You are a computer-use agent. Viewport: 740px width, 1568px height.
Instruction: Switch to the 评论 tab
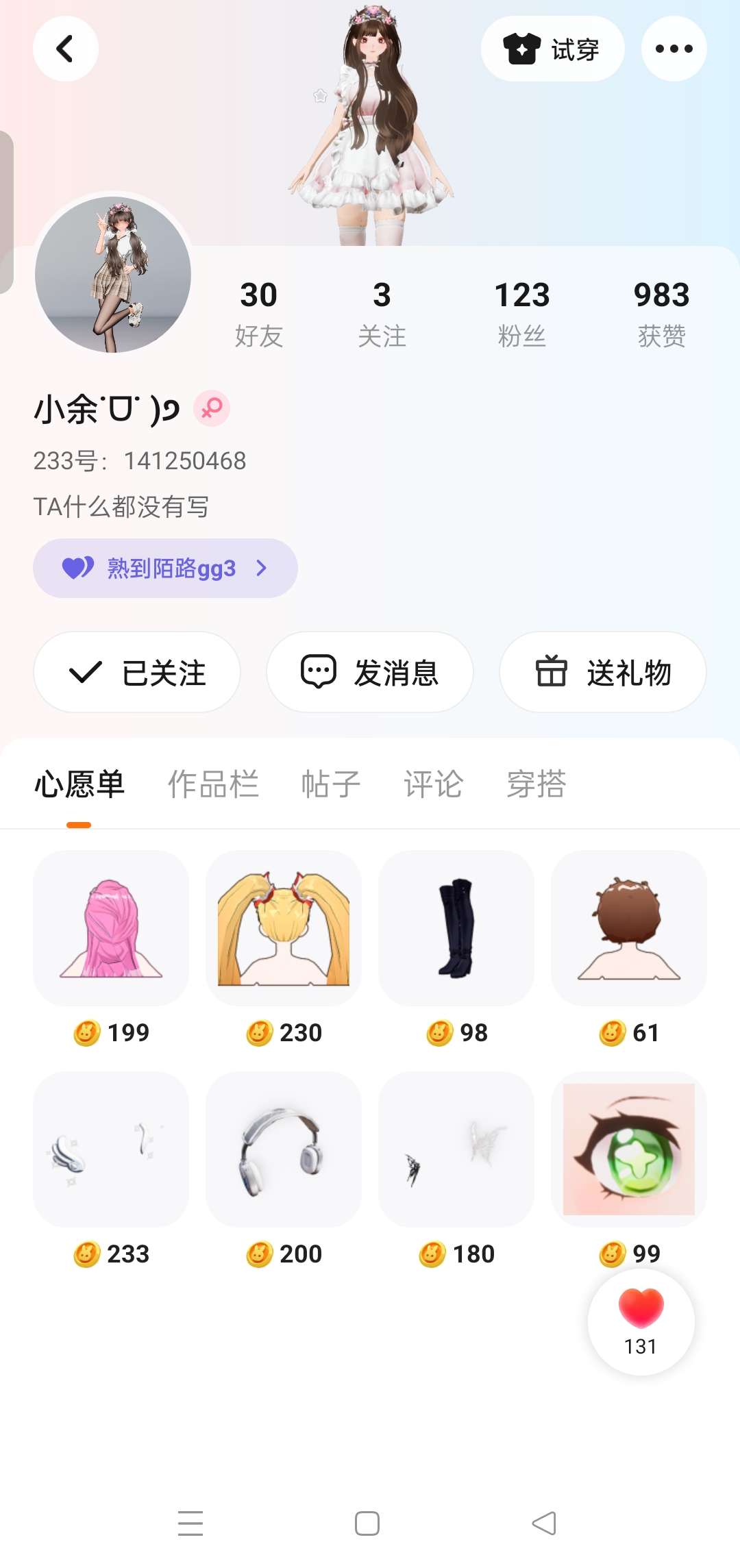[x=433, y=784]
